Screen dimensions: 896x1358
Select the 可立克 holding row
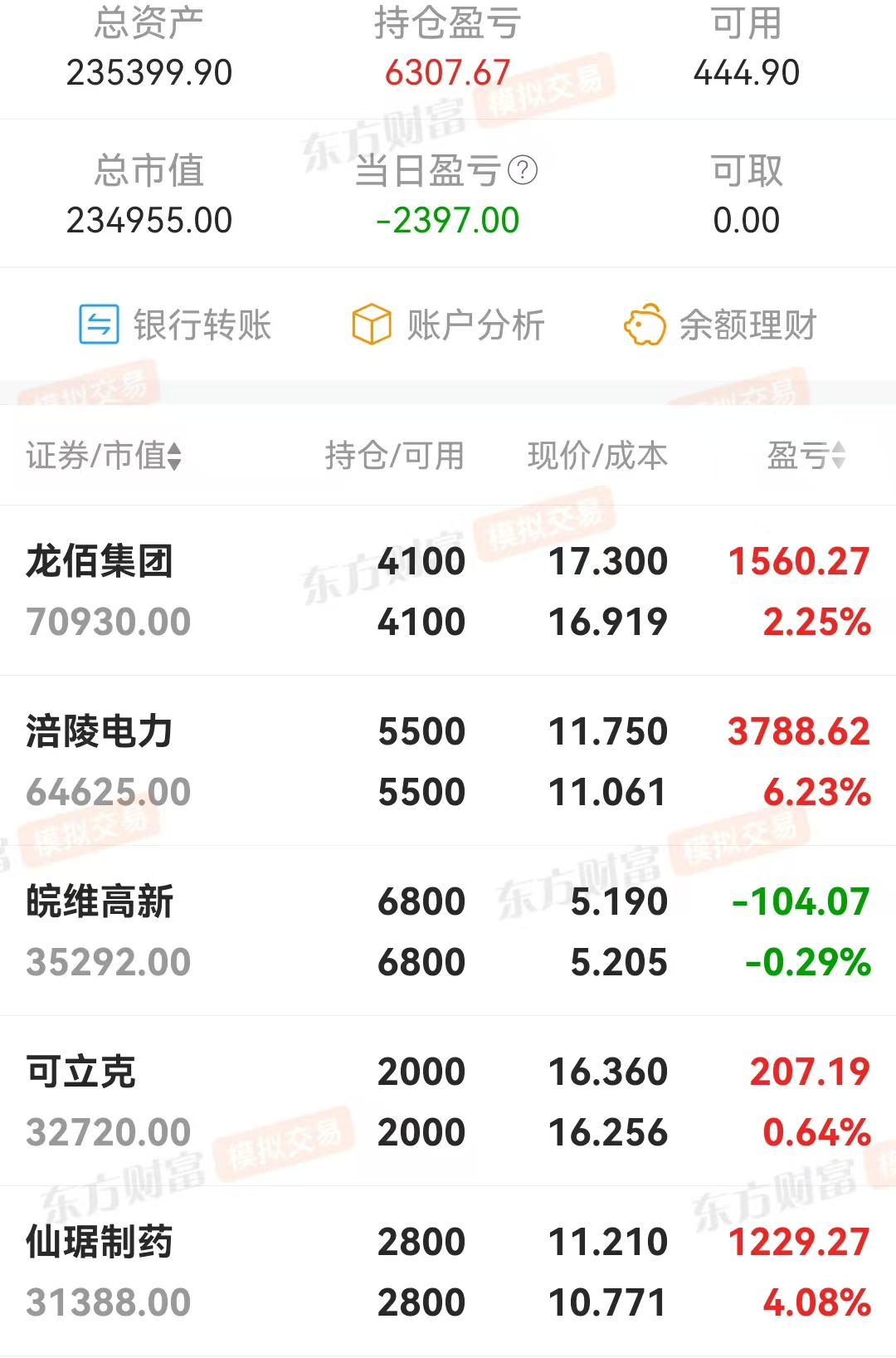click(448, 1102)
